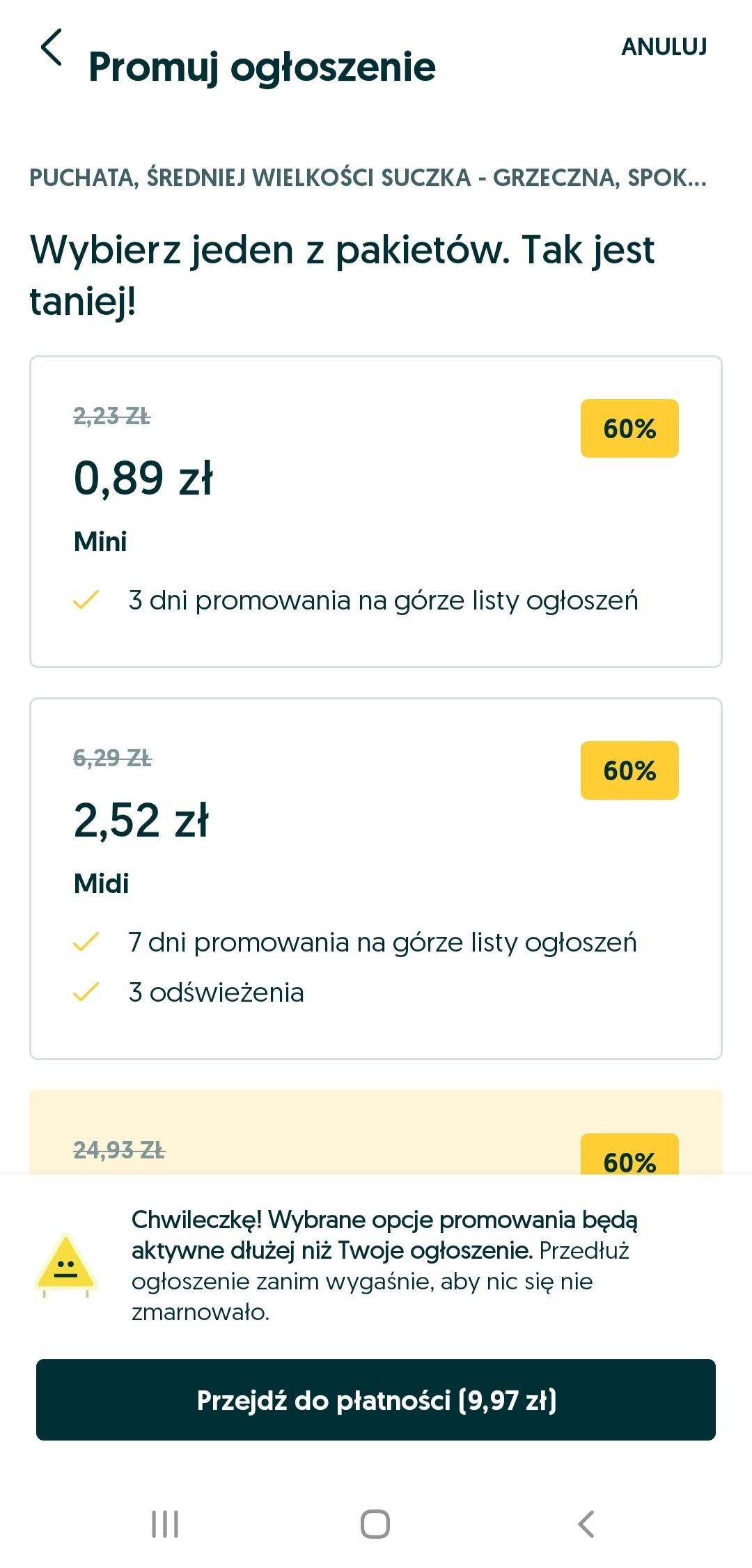The width and height of the screenshot is (752, 1568).
Task: Select the package with crossed-out 24,93 zł price
Action: click(376, 1132)
